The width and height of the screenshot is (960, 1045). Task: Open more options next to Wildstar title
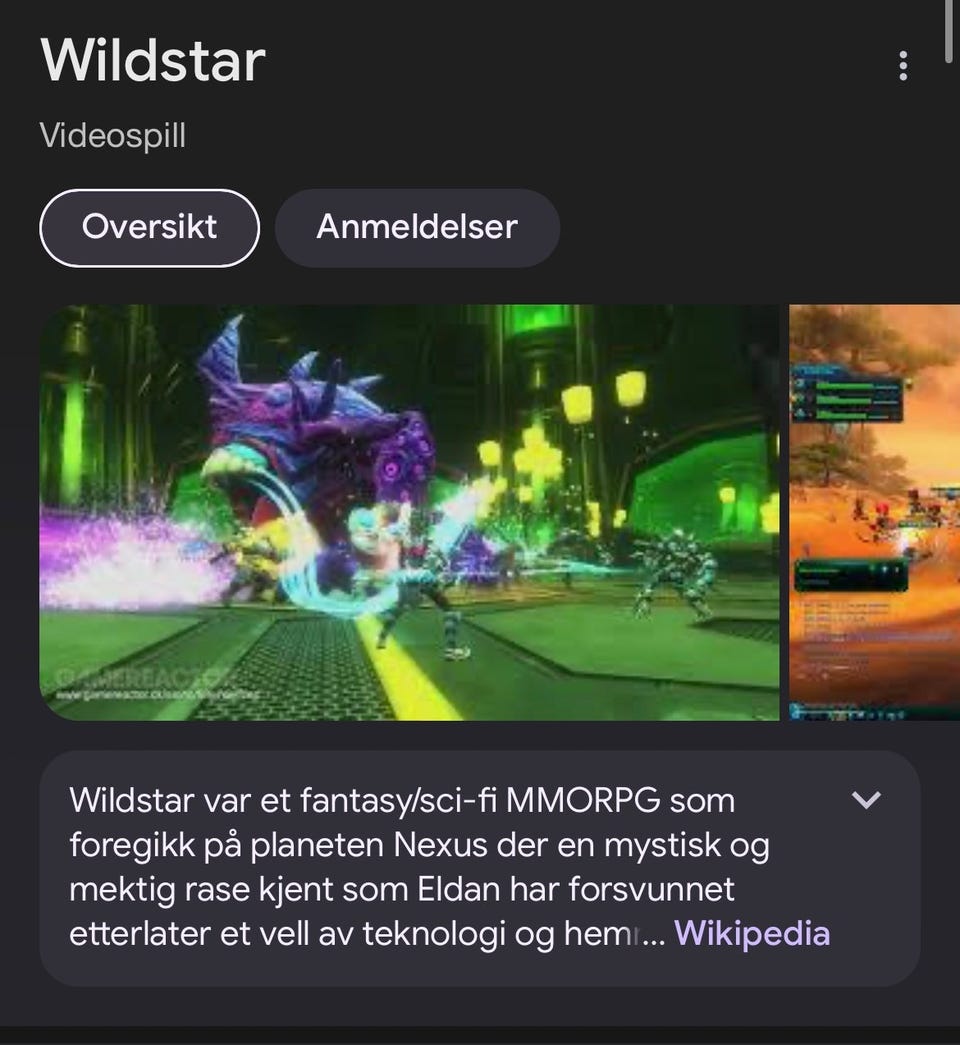903,67
